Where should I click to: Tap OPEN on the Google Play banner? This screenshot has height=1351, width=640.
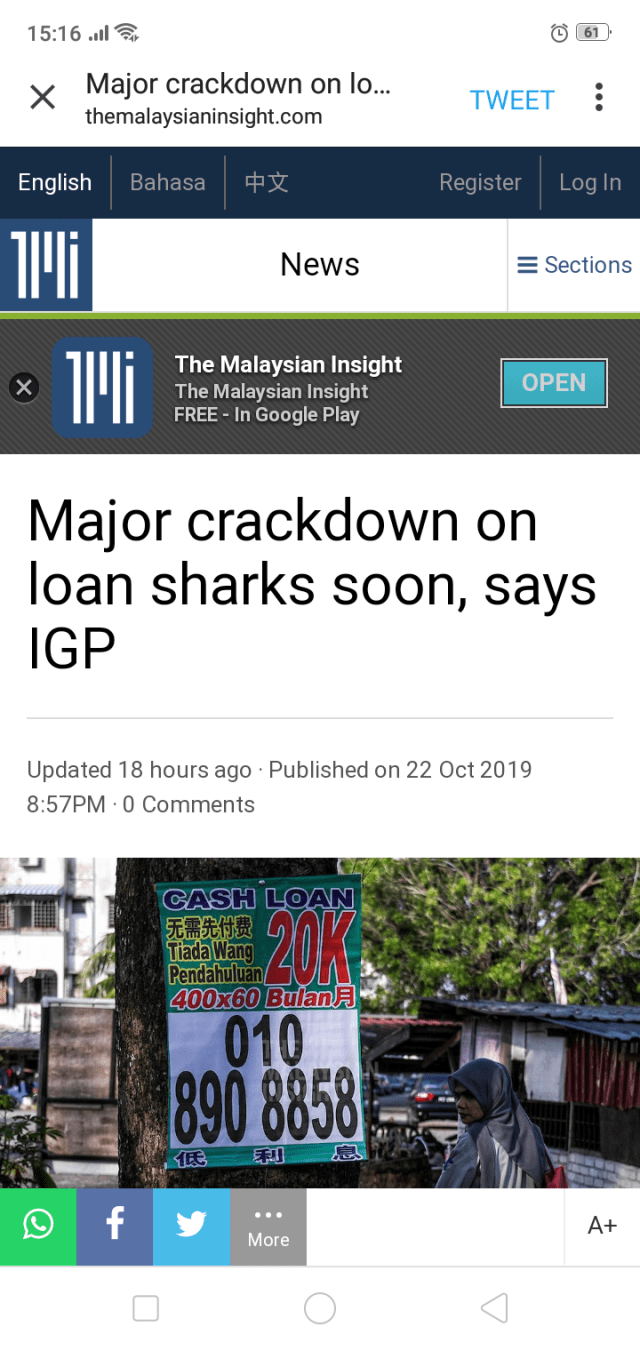553,383
